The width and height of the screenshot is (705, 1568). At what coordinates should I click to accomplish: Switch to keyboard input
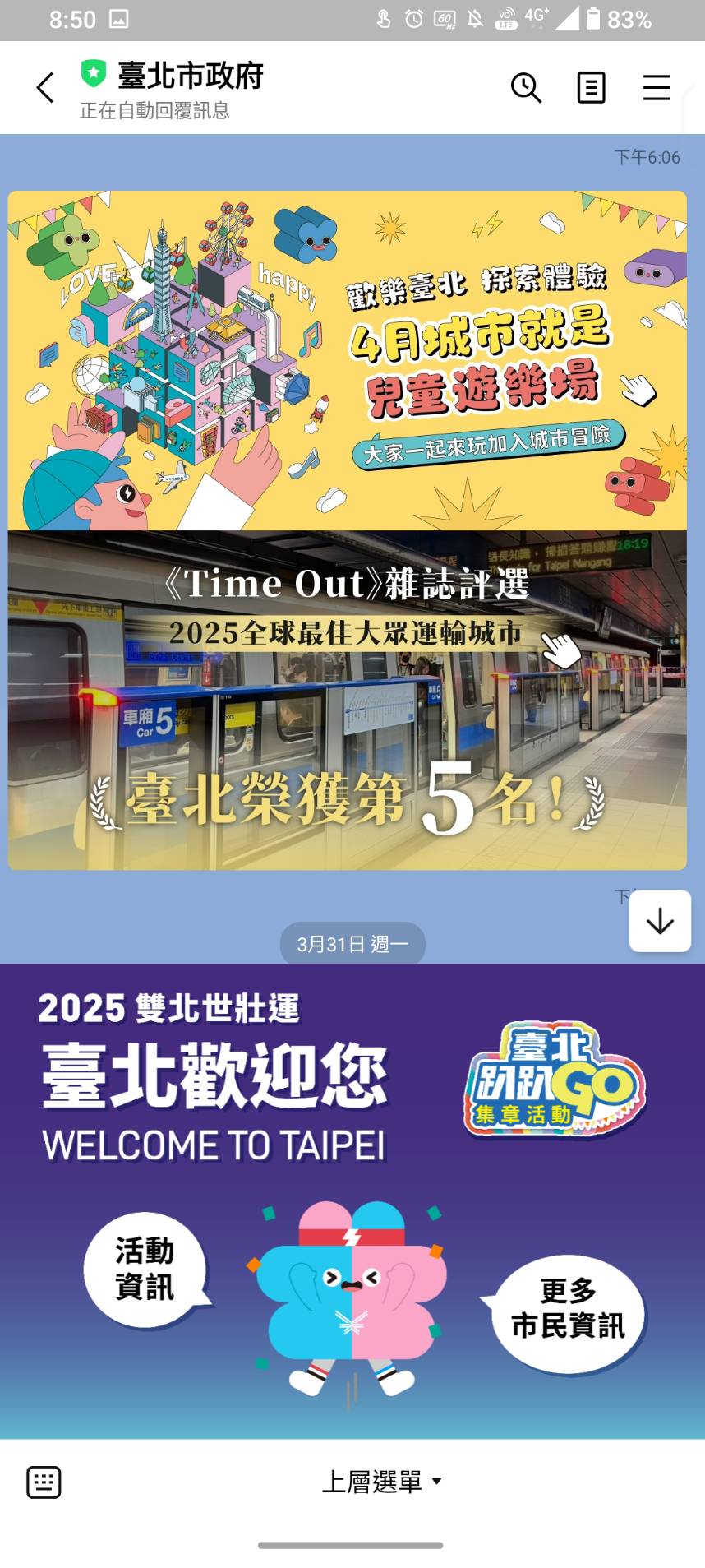tap(44, 1482)
